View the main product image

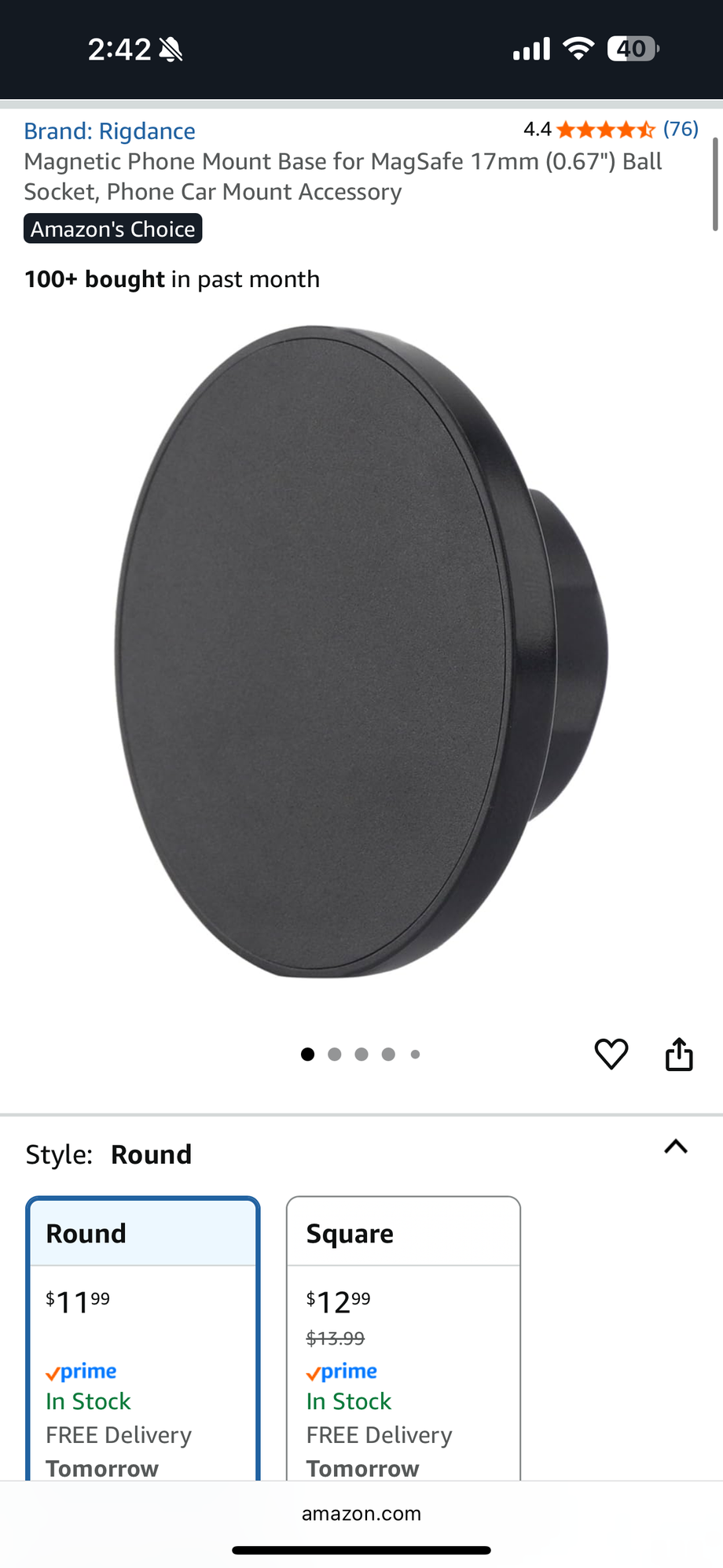pos(361,653)
